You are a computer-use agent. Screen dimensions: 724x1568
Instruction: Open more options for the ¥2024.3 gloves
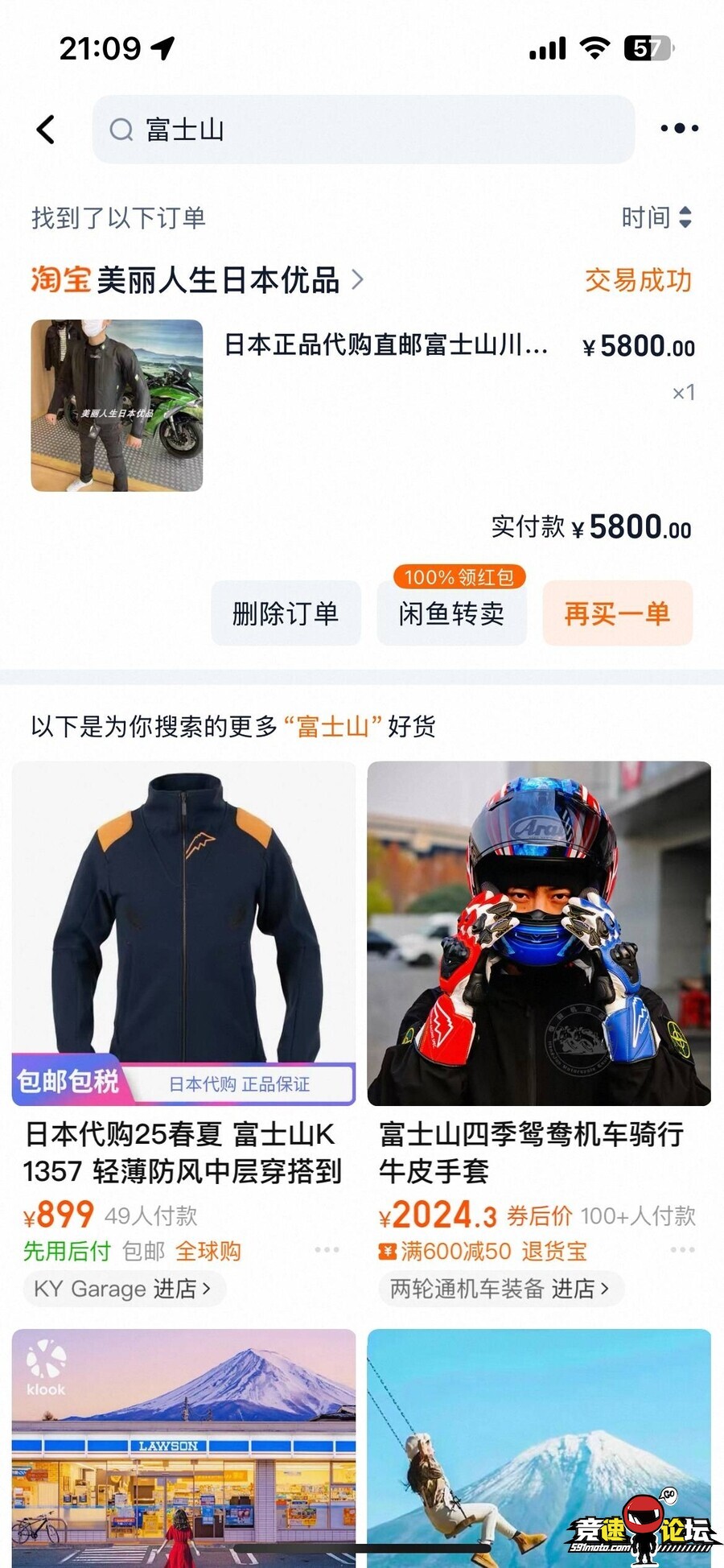[682, 1250]
